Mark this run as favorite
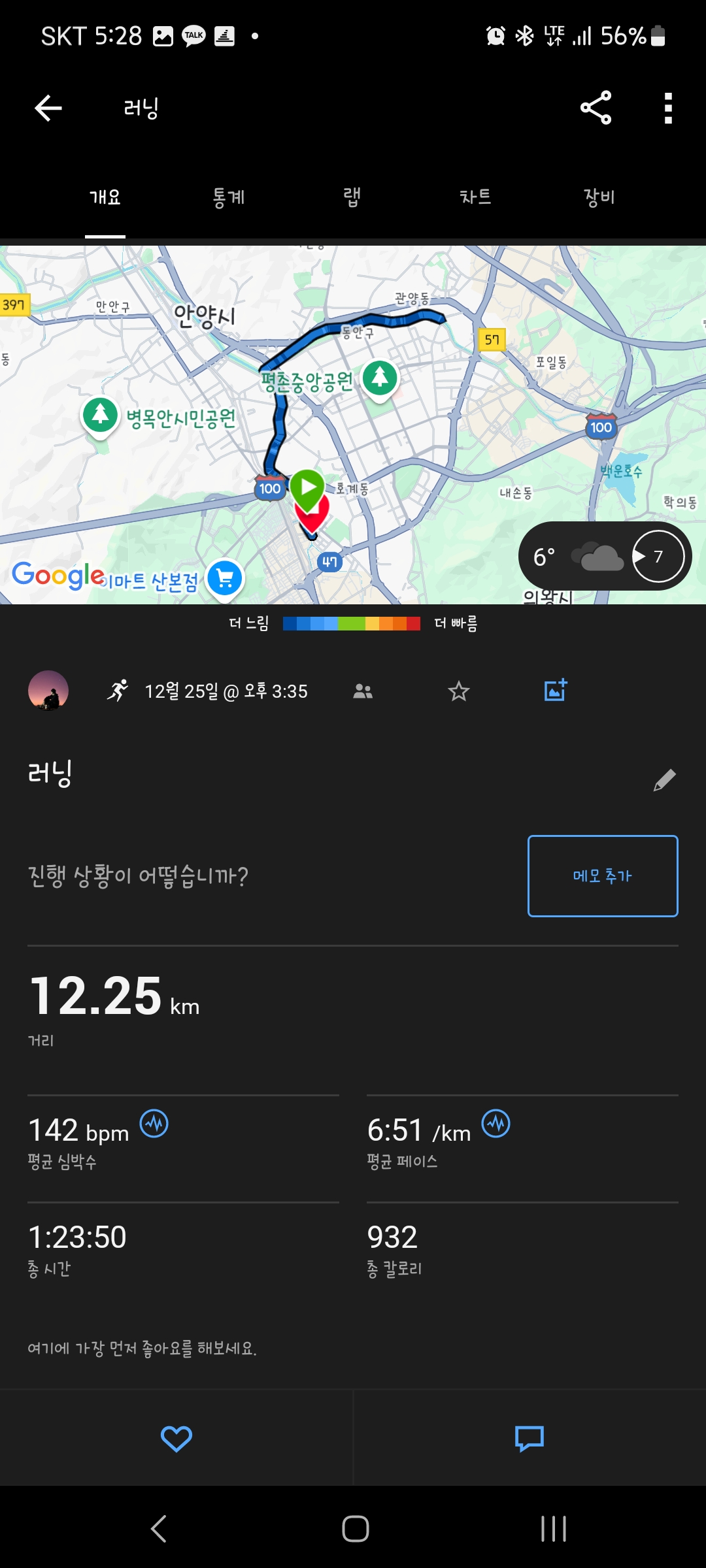The width and height of the screenshot is (706, 1568). coord(459,691)
